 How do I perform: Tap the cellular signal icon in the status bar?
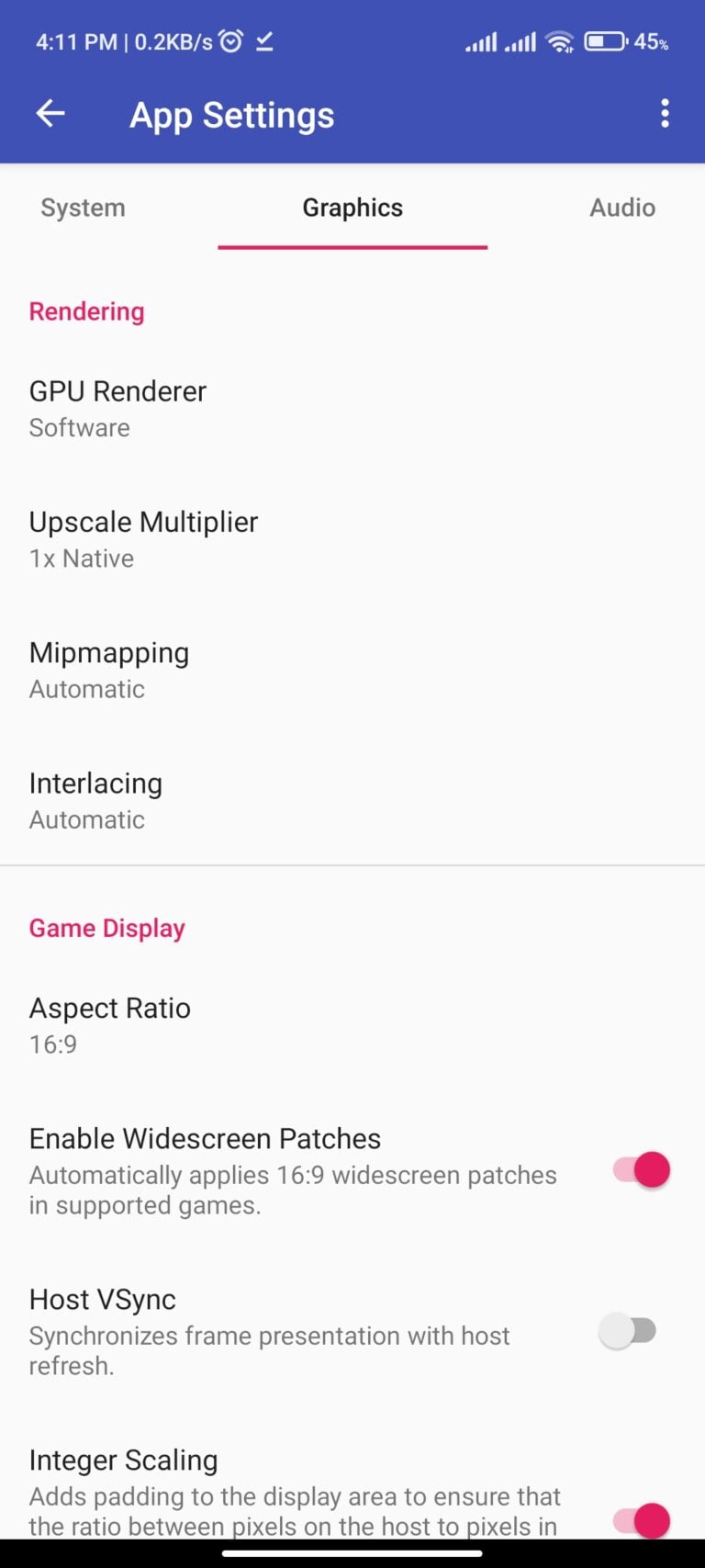pos(482,41)
